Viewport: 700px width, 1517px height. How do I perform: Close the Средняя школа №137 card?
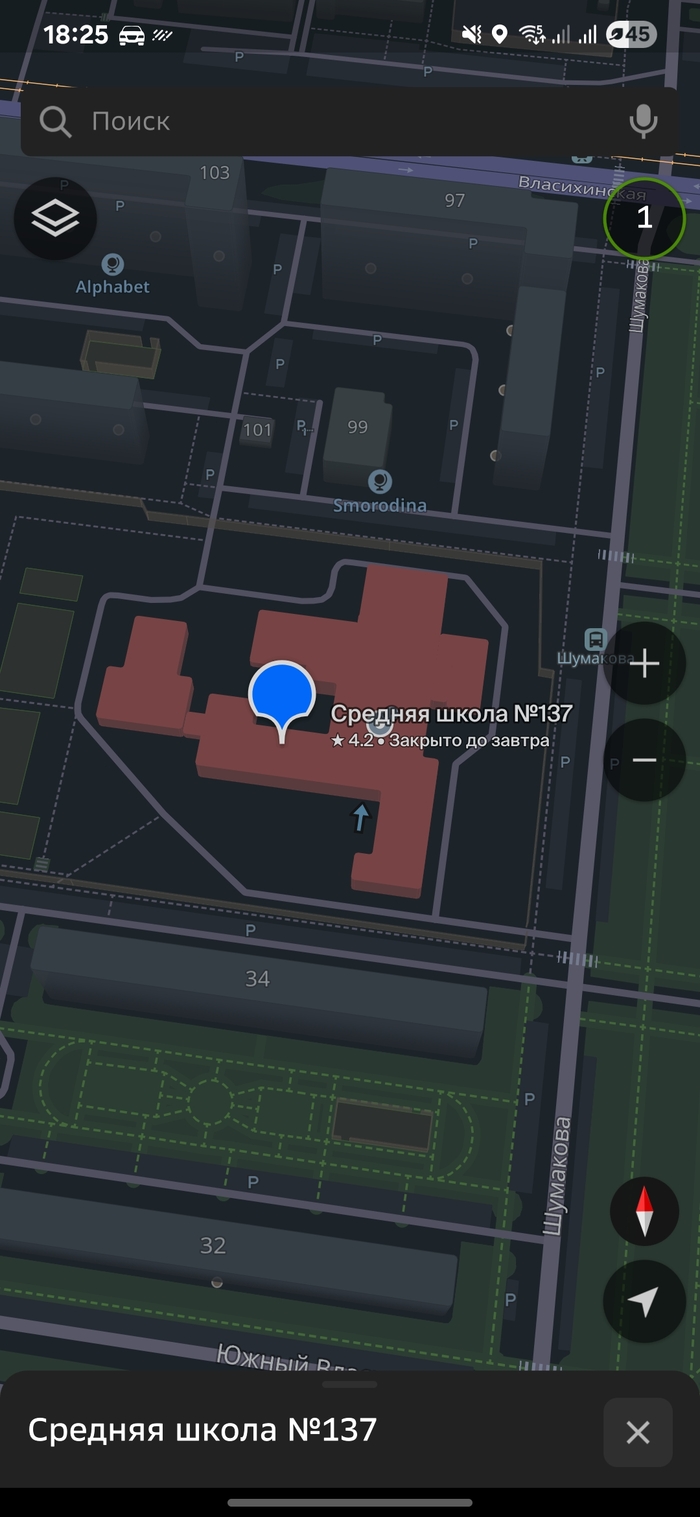[x=637, y=1432]
